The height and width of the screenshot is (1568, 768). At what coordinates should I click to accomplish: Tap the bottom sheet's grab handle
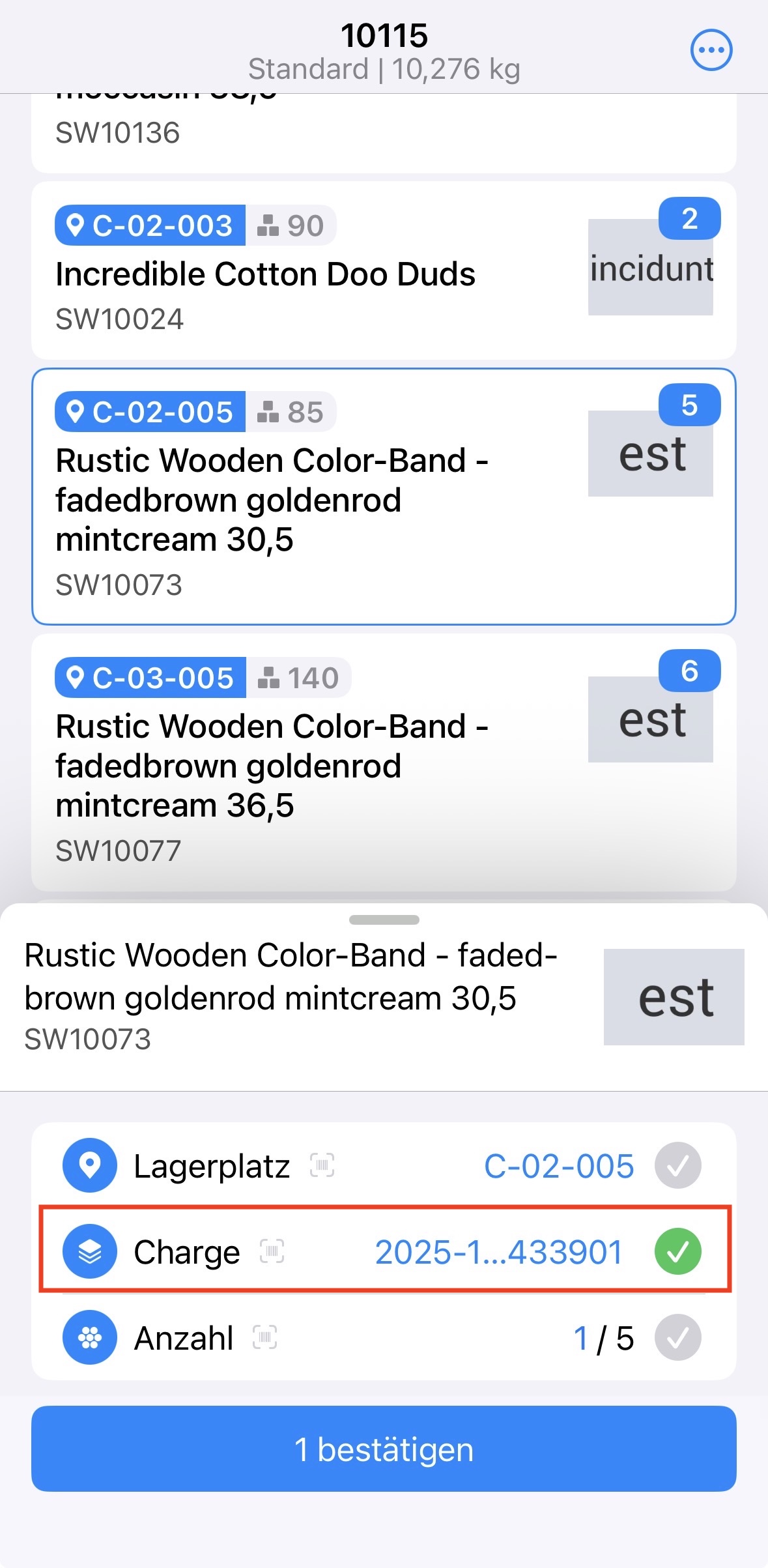coord(384,920)
